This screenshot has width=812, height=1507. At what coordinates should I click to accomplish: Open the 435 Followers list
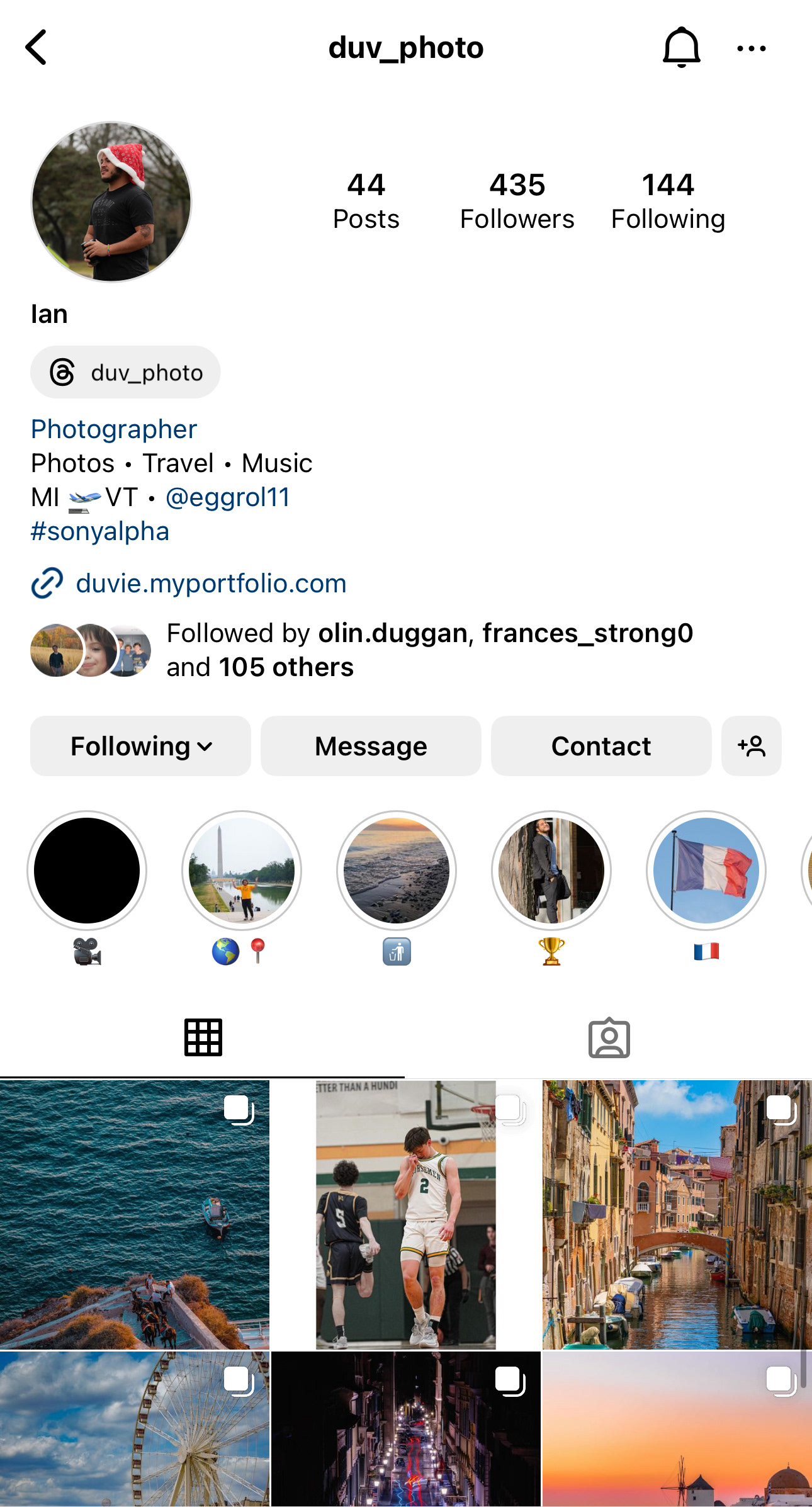[517, 201]
